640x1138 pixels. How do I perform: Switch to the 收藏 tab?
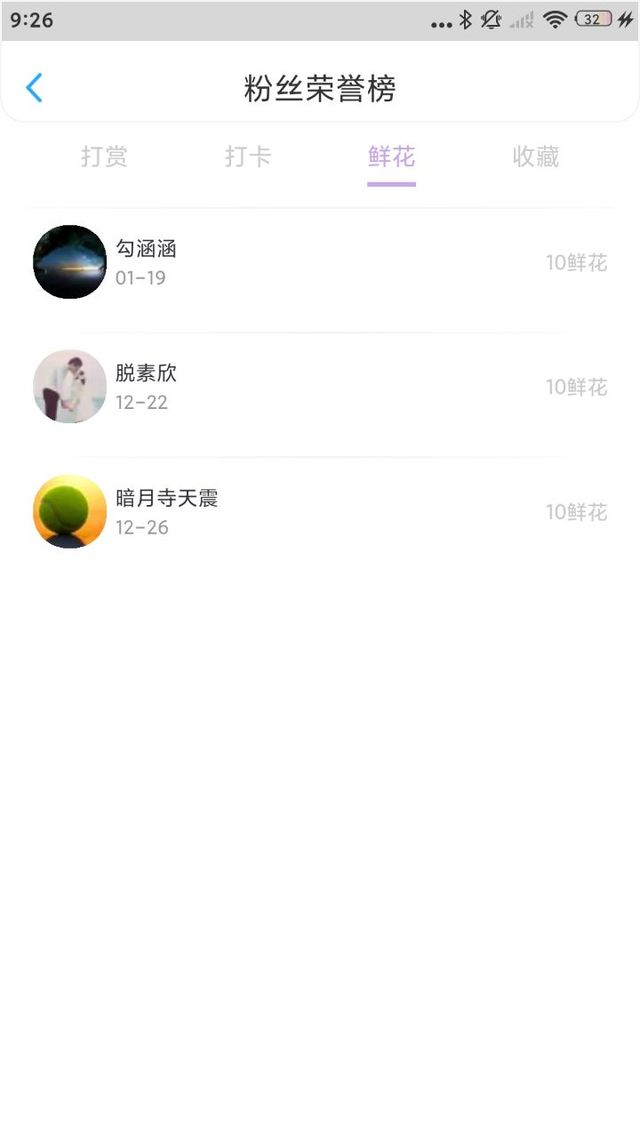536,156
